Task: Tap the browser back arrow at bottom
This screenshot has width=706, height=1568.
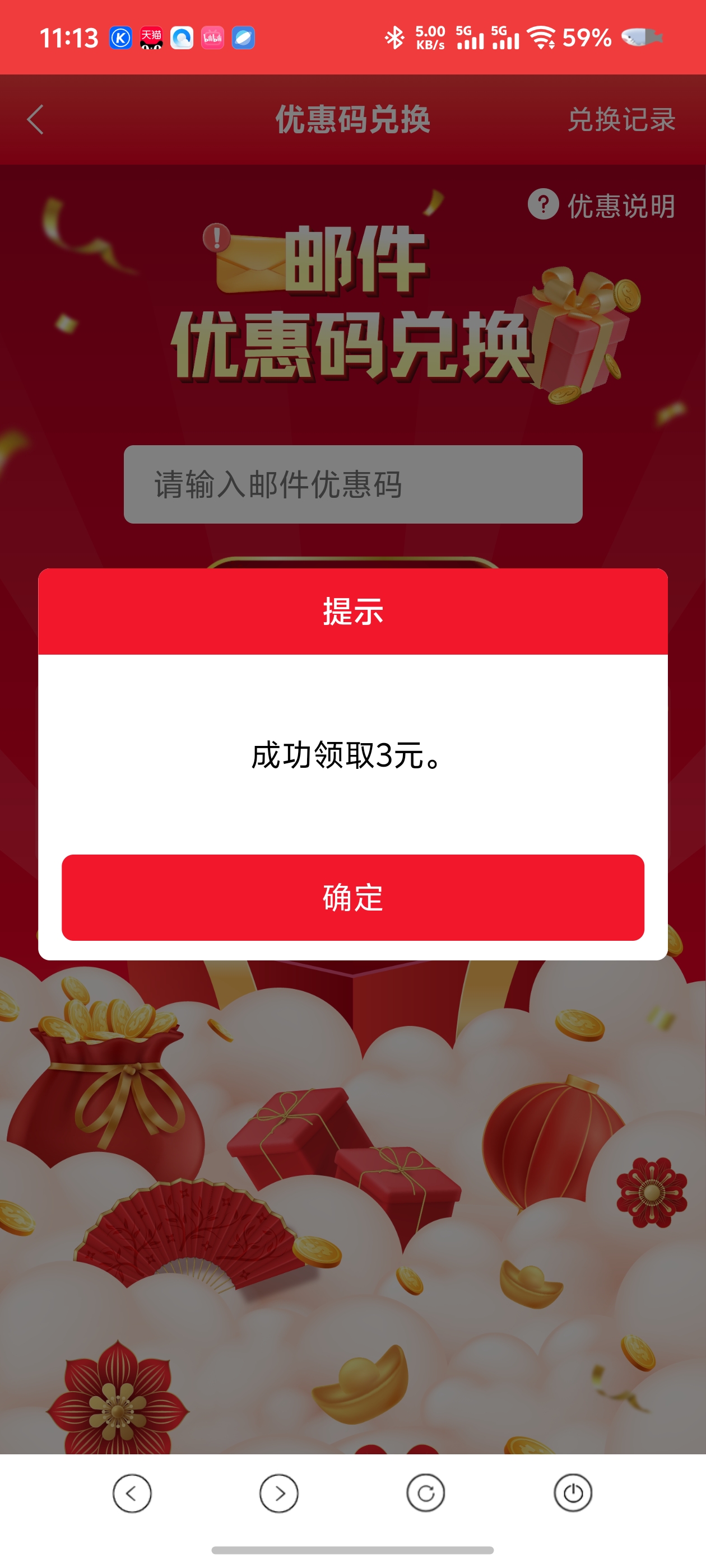Action: point(132,1492)
